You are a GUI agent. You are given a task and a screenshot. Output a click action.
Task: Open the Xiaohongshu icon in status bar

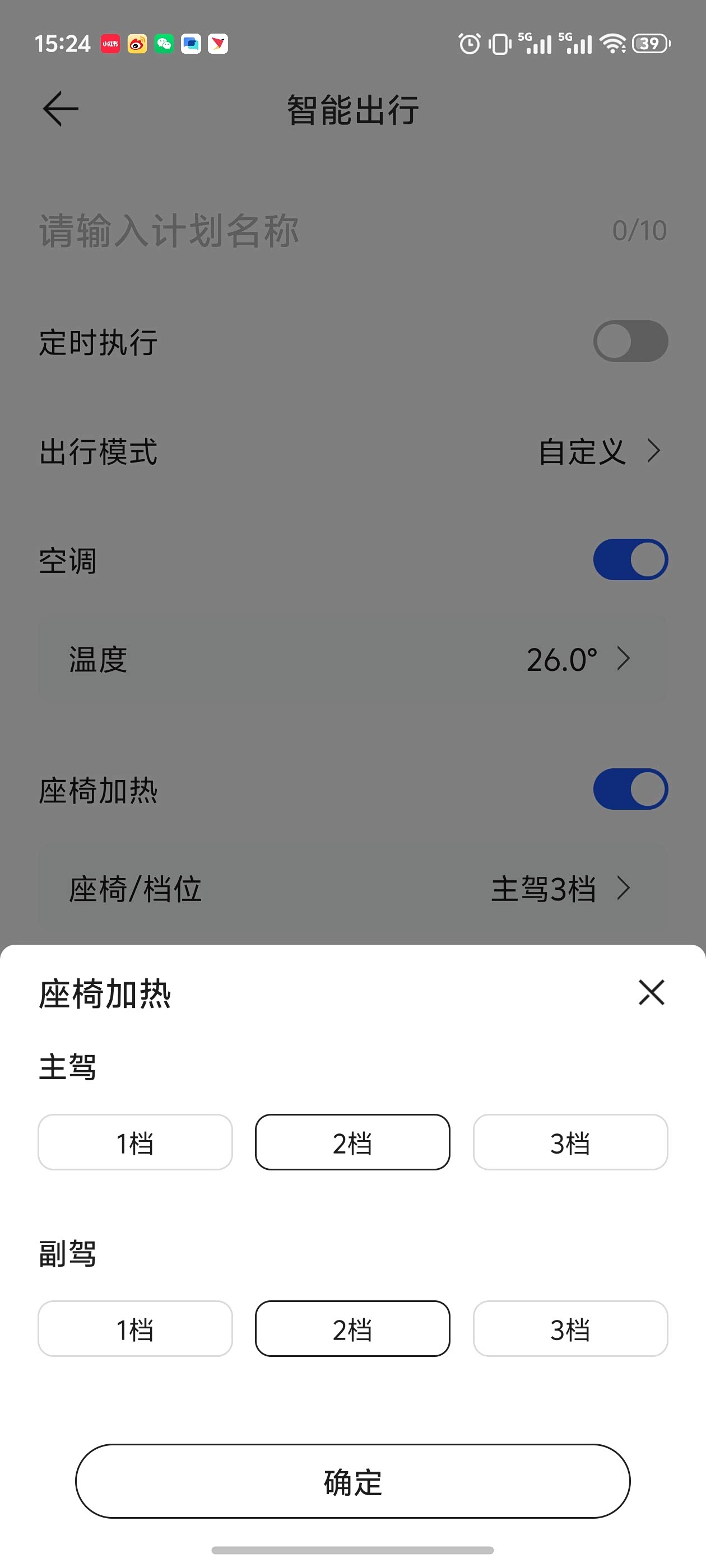[x=110, y=44]
